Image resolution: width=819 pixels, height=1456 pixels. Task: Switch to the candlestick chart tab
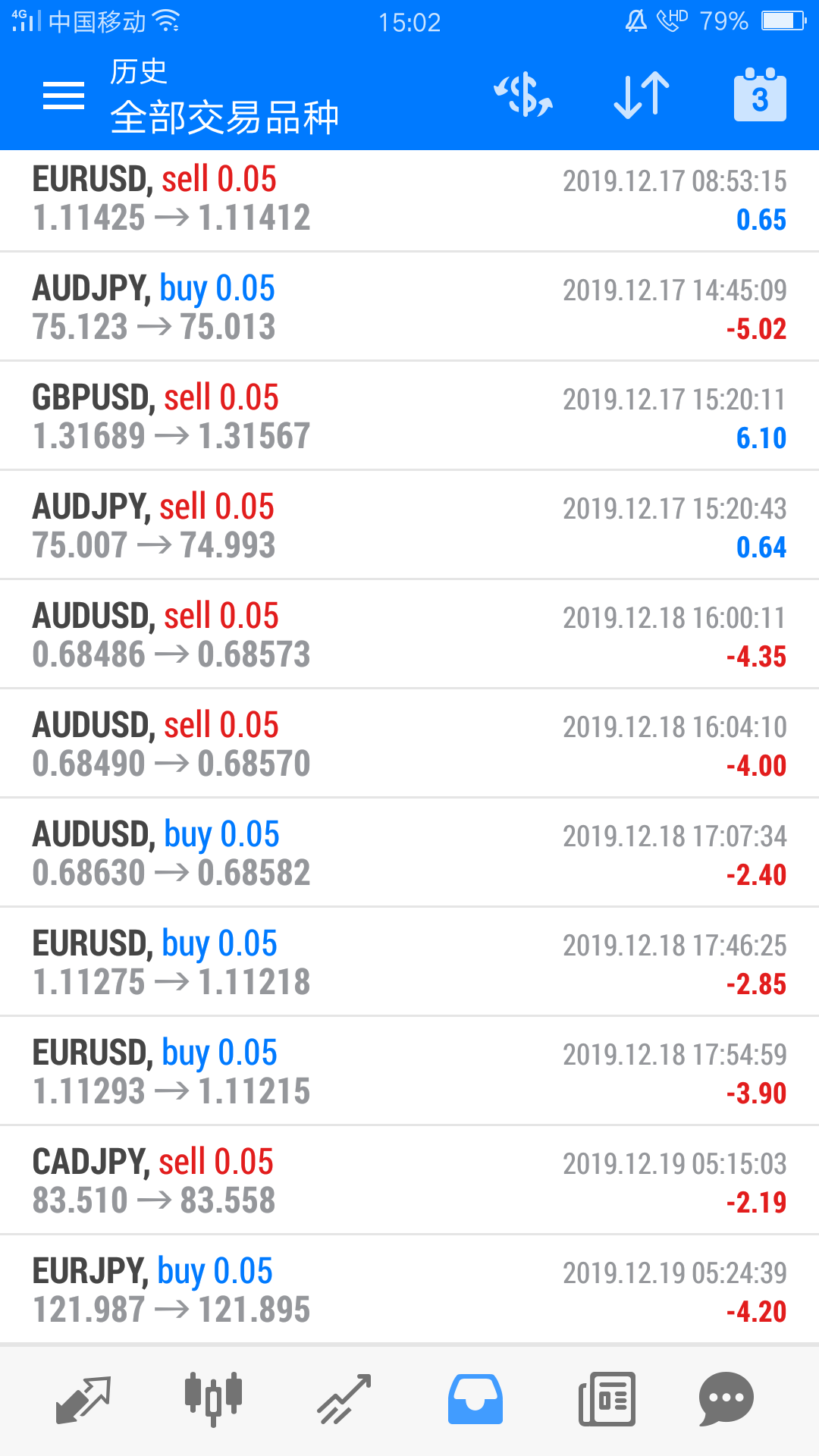(x=213, y=1398)
